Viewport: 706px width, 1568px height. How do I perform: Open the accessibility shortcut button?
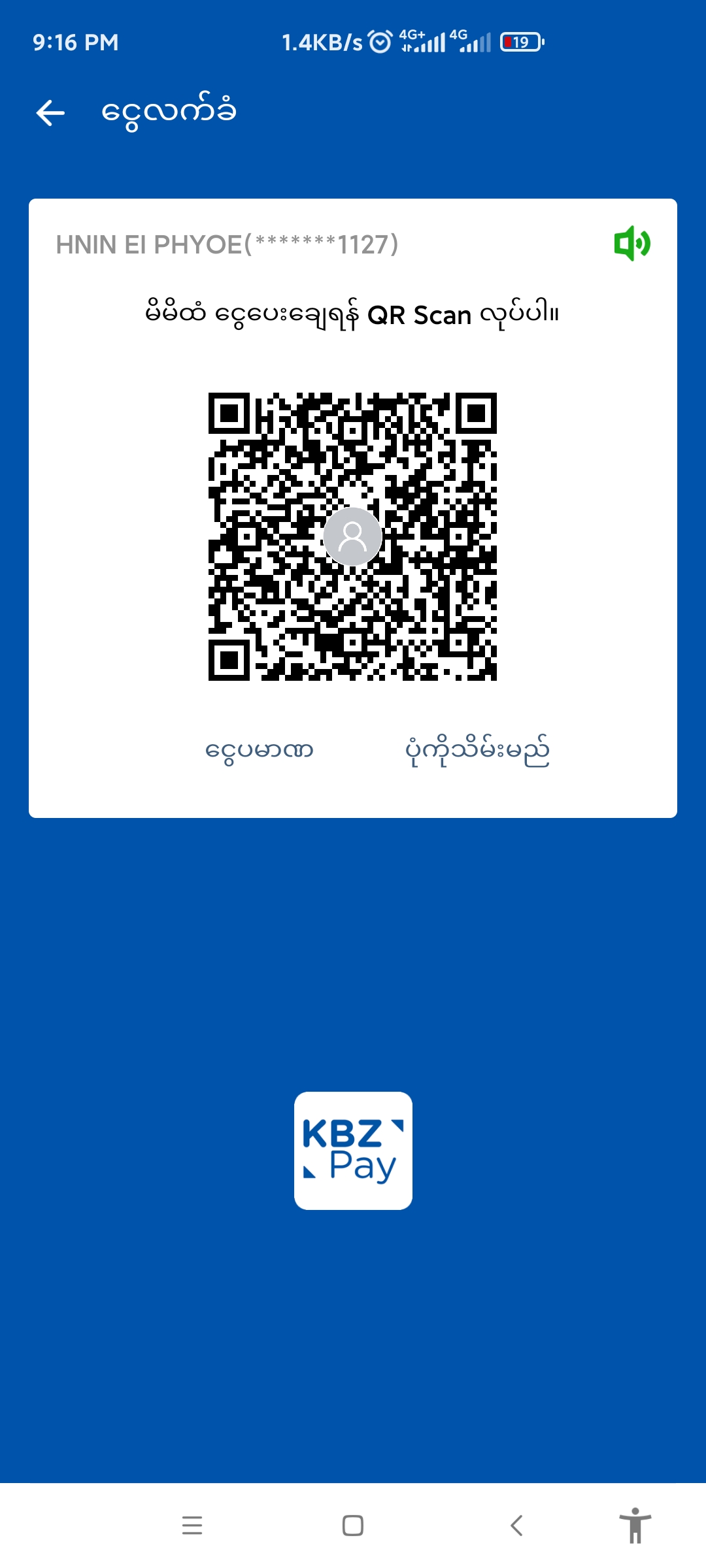pyautogui.click(x=635, y=1525)
